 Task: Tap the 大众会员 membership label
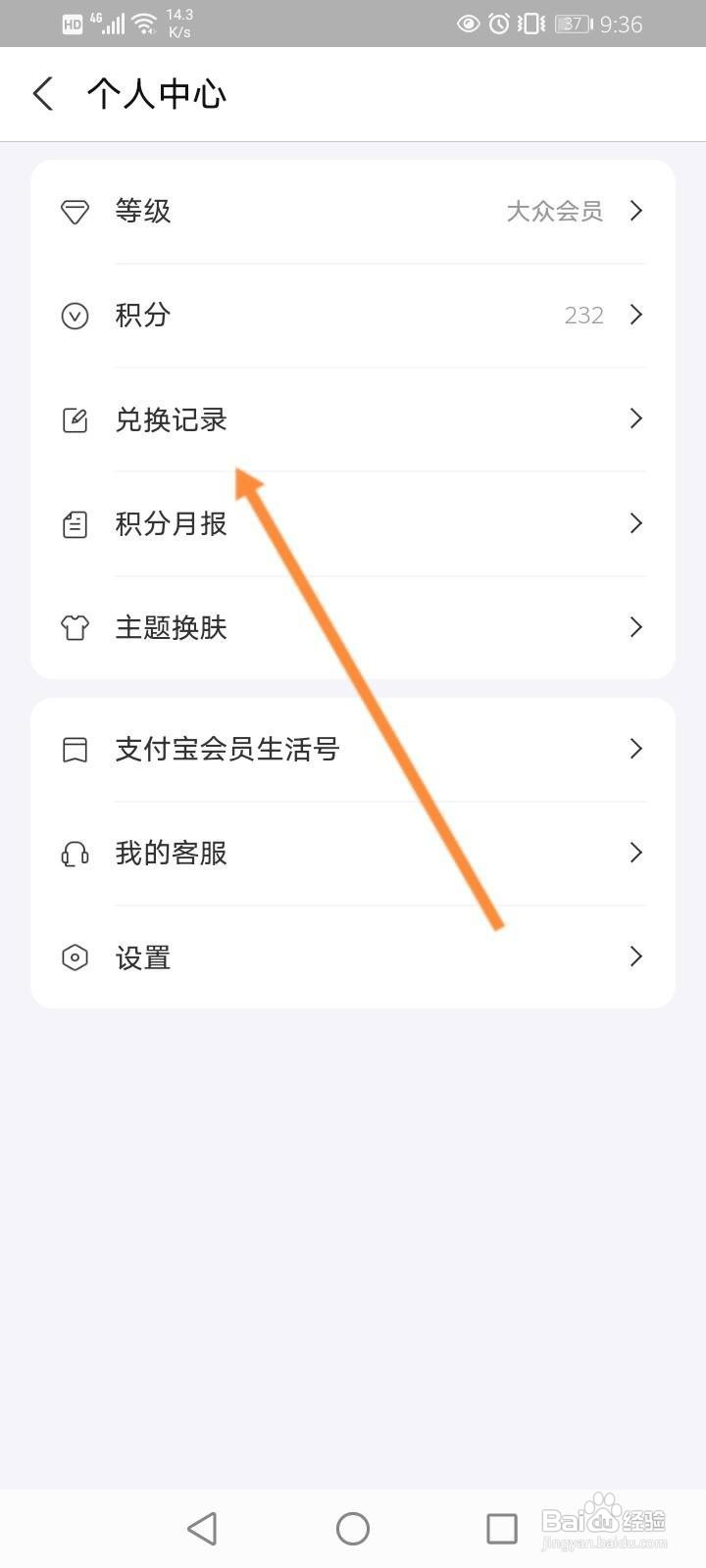click(x=554, y=211)
